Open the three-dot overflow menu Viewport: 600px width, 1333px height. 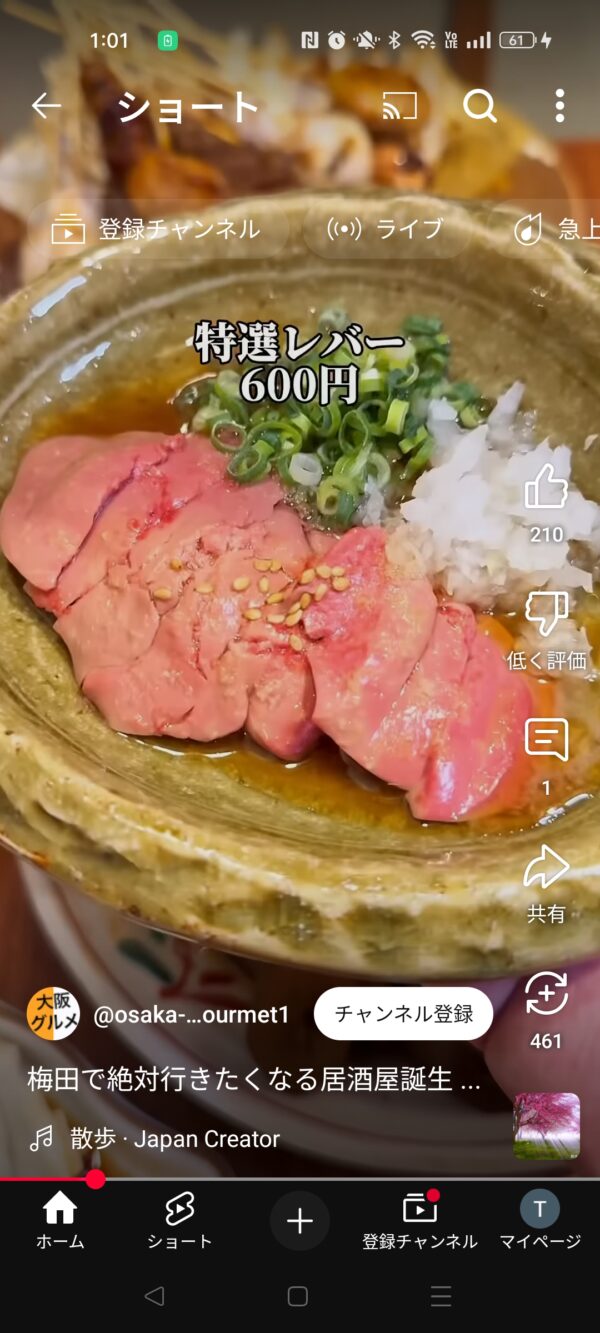[x=559, y=106]
